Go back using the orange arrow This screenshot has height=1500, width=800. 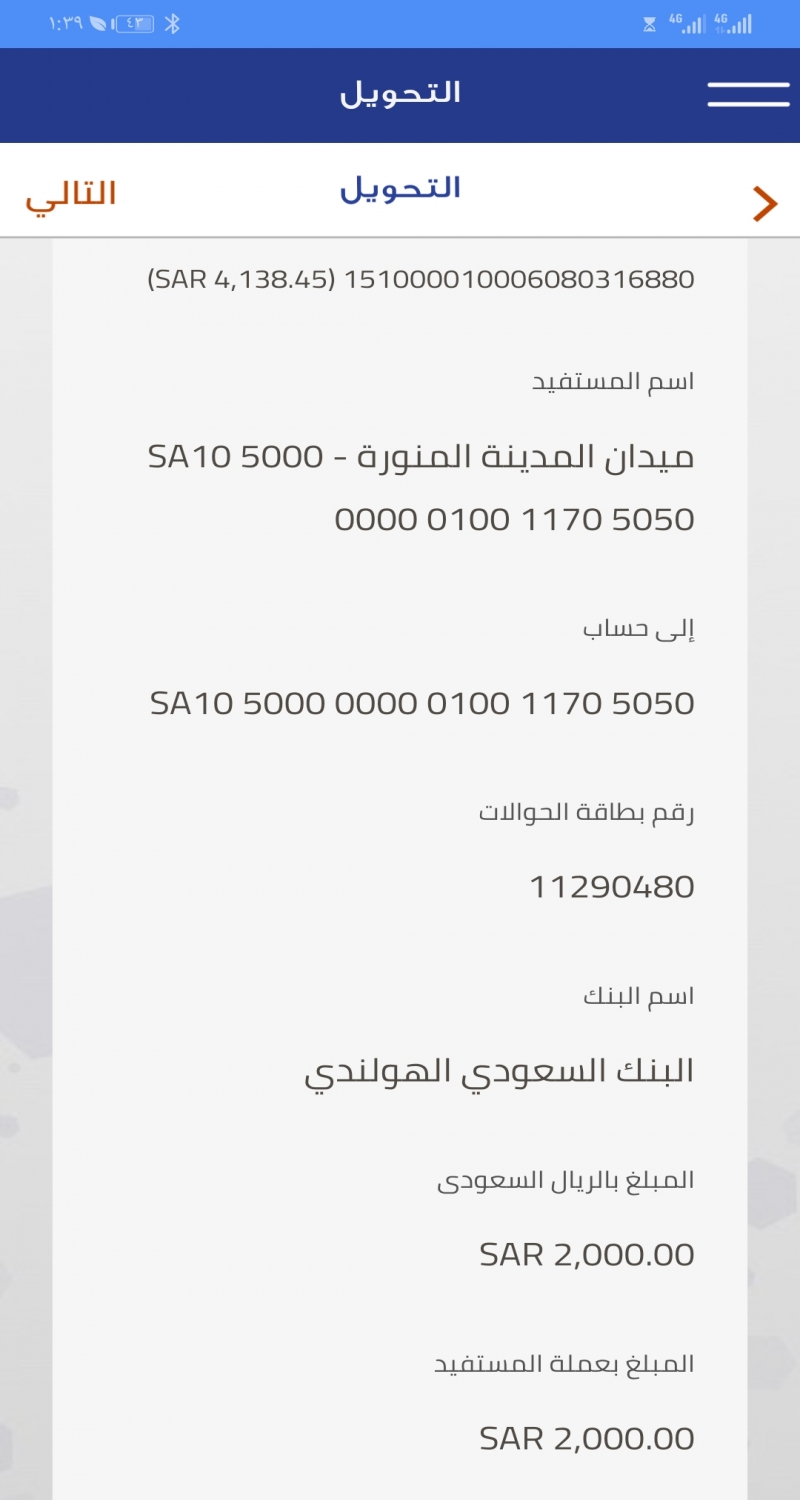(x=765, y=203)
